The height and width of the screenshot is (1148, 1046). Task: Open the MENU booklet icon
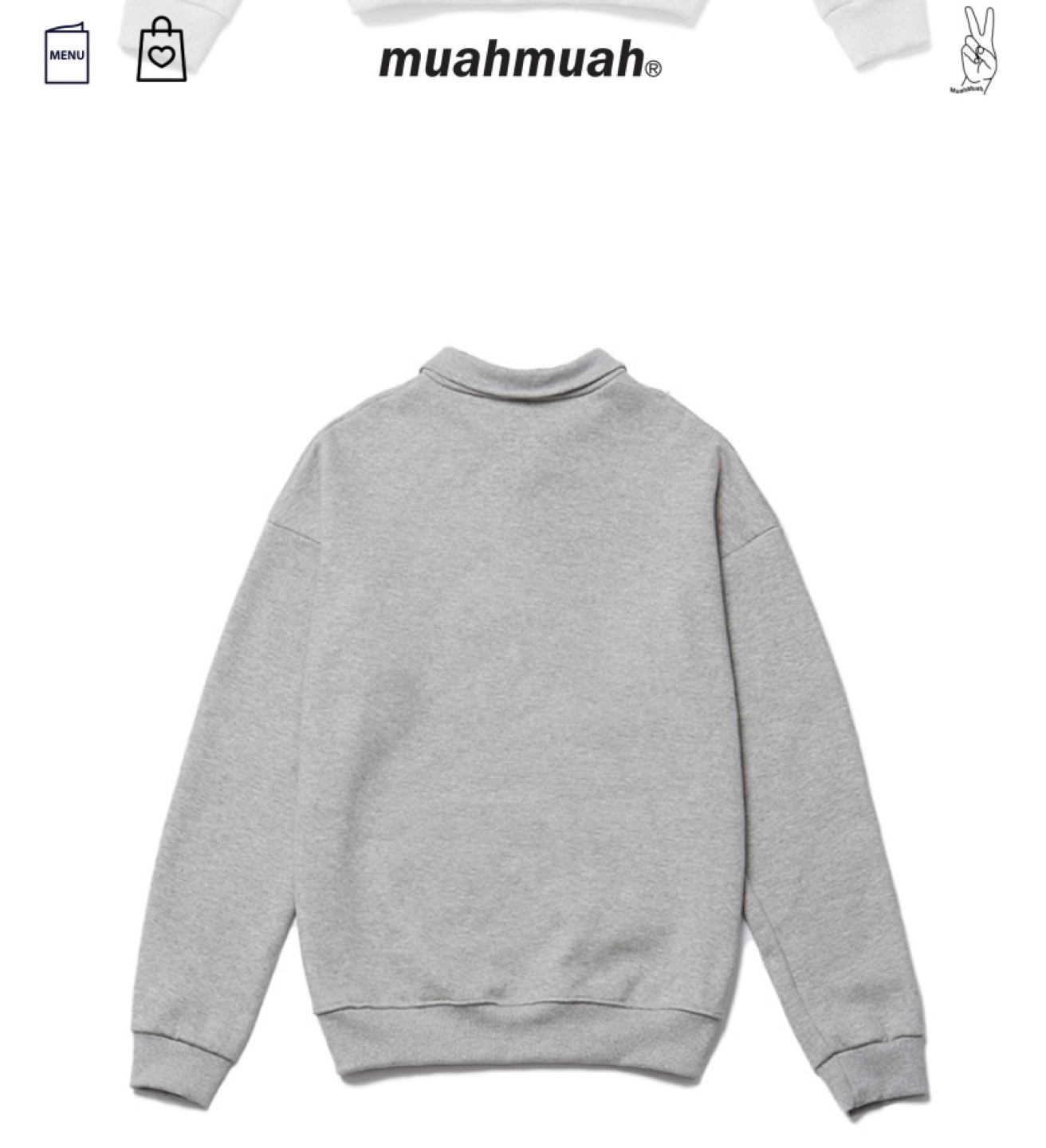tap(66, 54)
